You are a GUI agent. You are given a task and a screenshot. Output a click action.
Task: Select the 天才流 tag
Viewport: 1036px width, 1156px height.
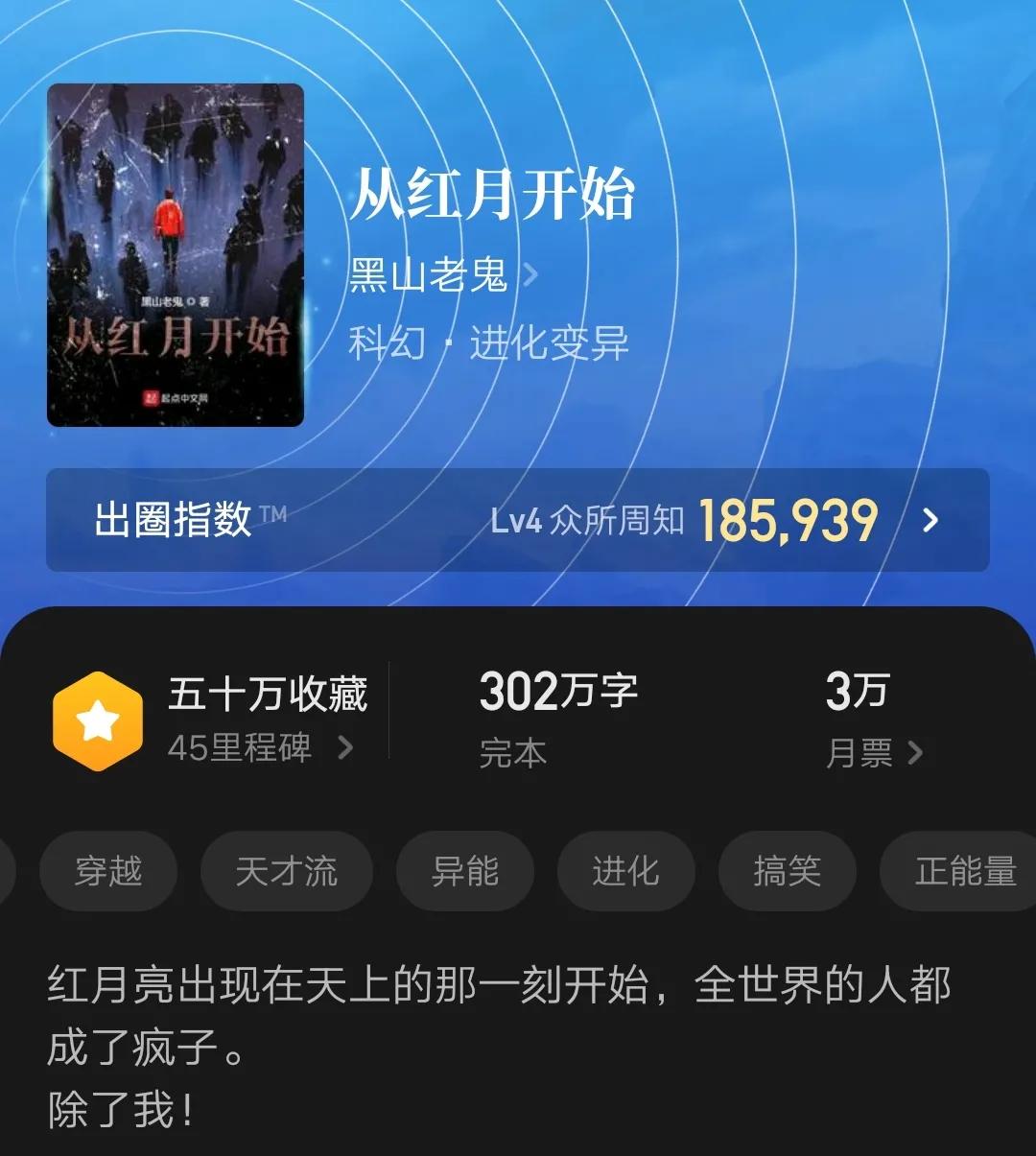(x=286, y=872)
